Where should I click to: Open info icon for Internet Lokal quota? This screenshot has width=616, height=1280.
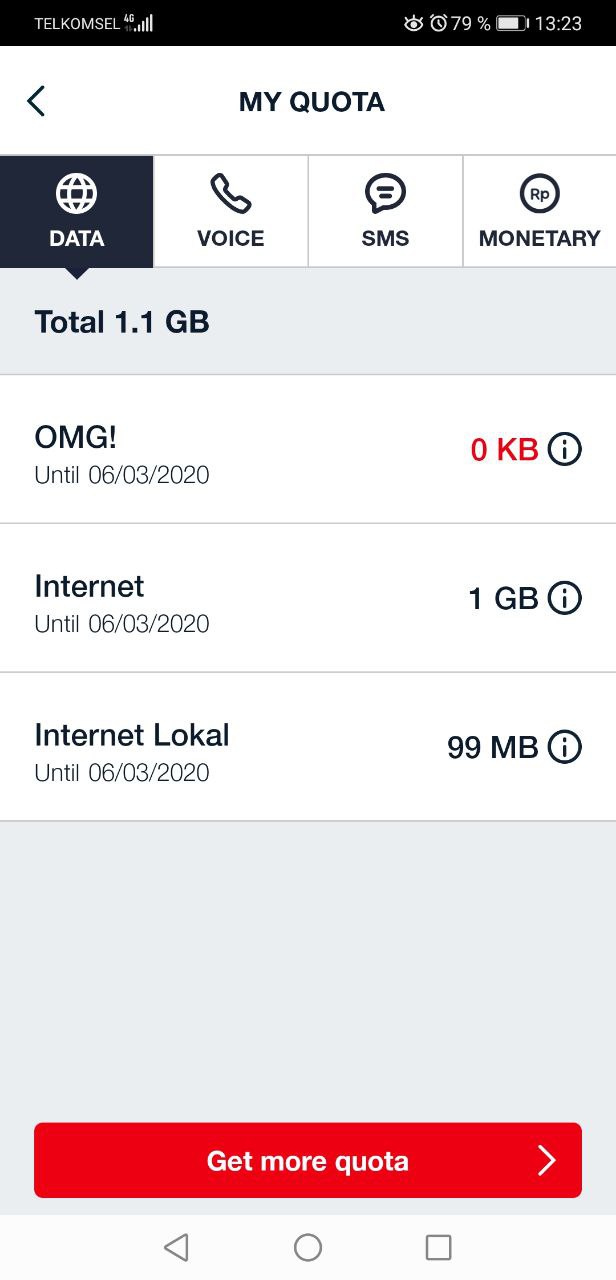pyautogui.click(x=565, y=747)
